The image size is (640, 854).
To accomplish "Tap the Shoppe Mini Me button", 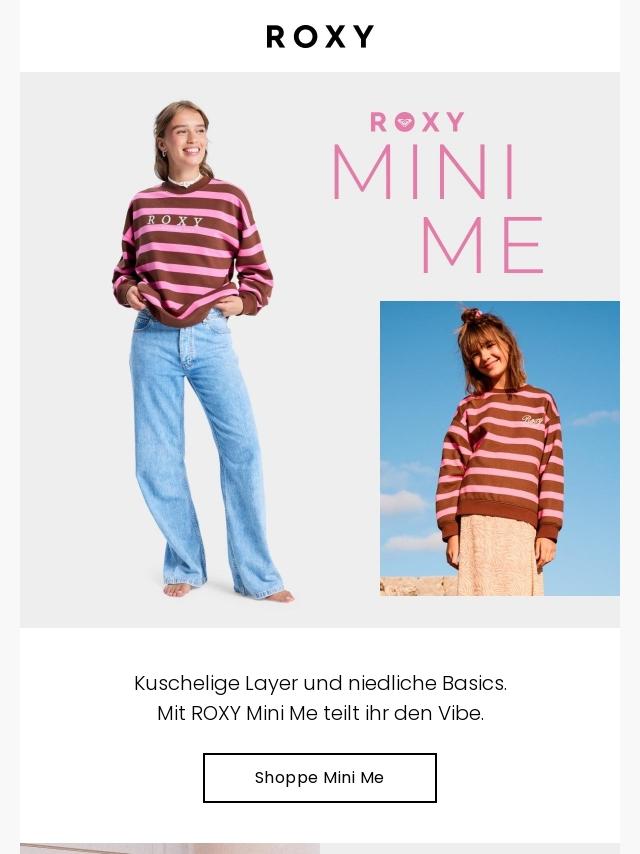I will (x=320, y=778).
